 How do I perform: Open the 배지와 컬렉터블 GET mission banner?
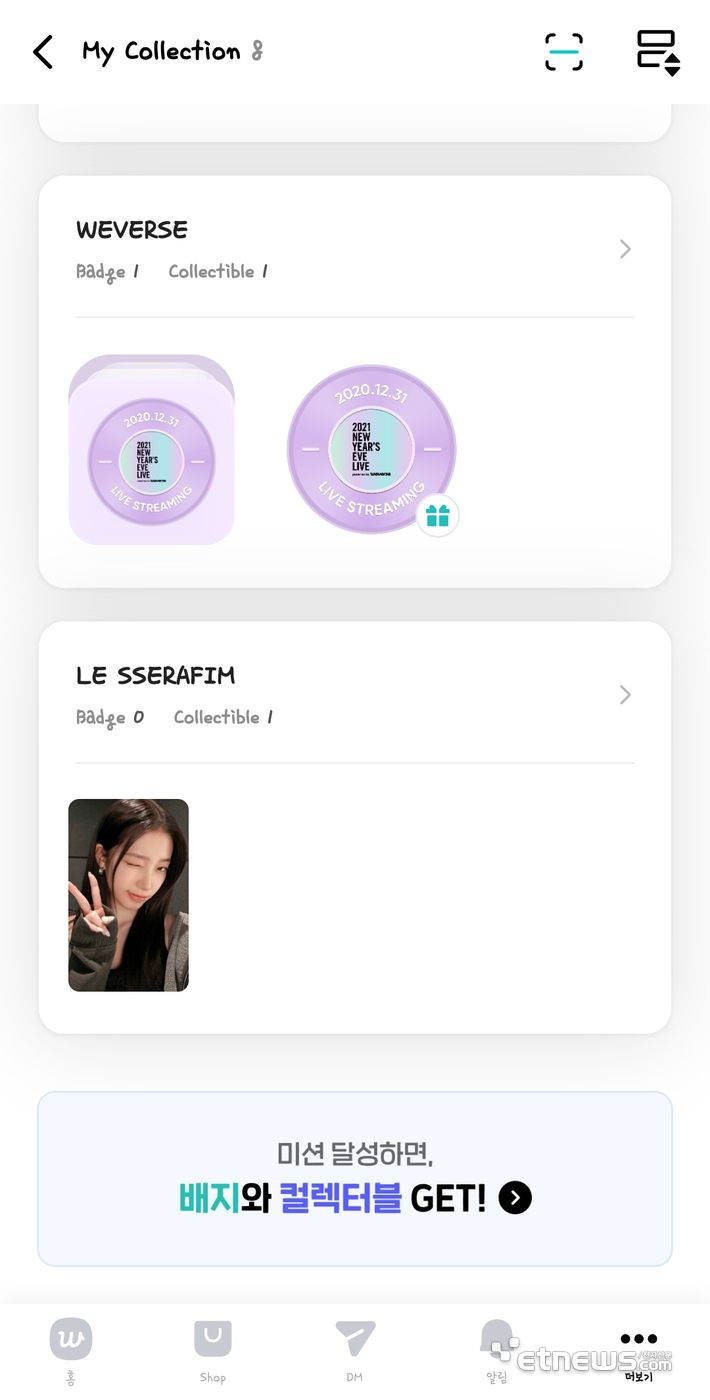tap(355, 1179)
